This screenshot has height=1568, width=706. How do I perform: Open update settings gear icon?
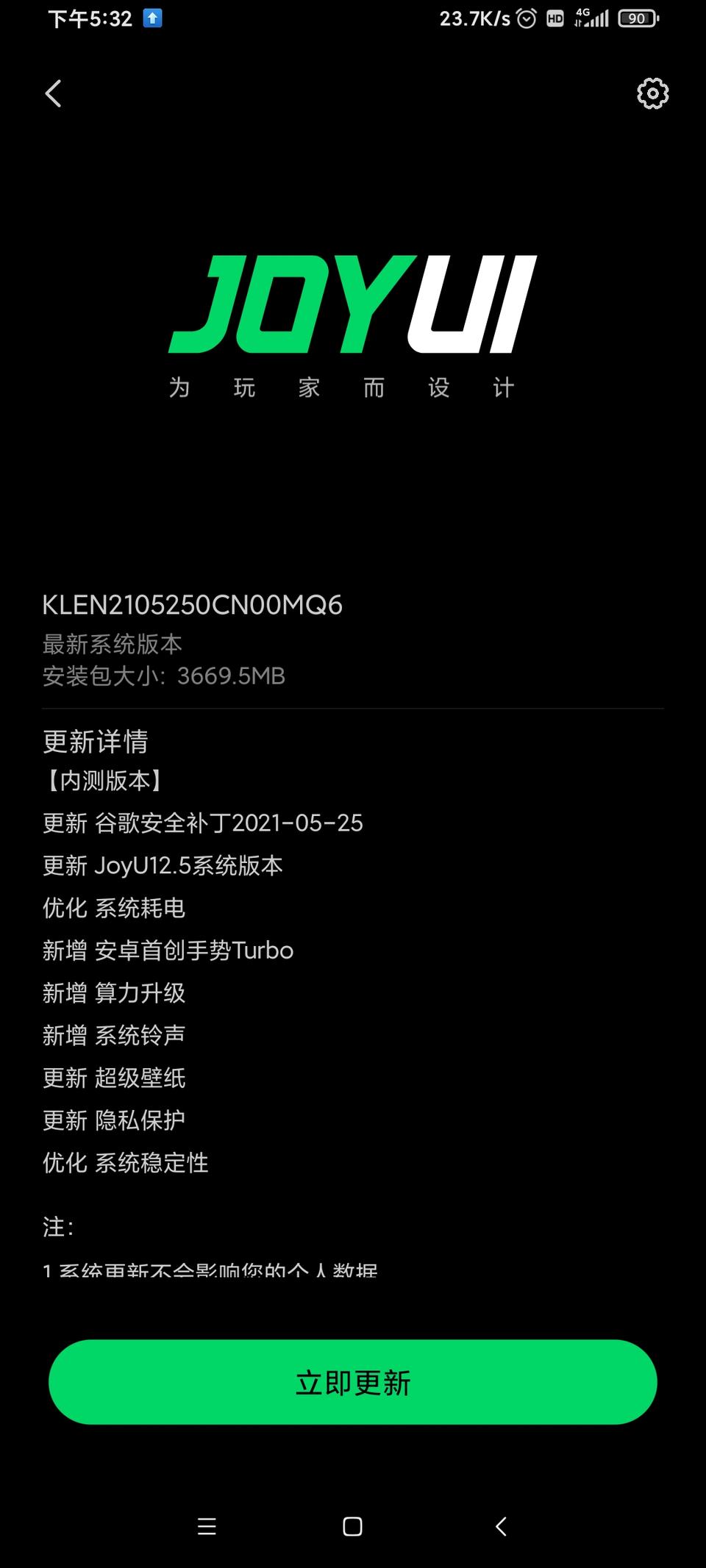coord(652,93)
